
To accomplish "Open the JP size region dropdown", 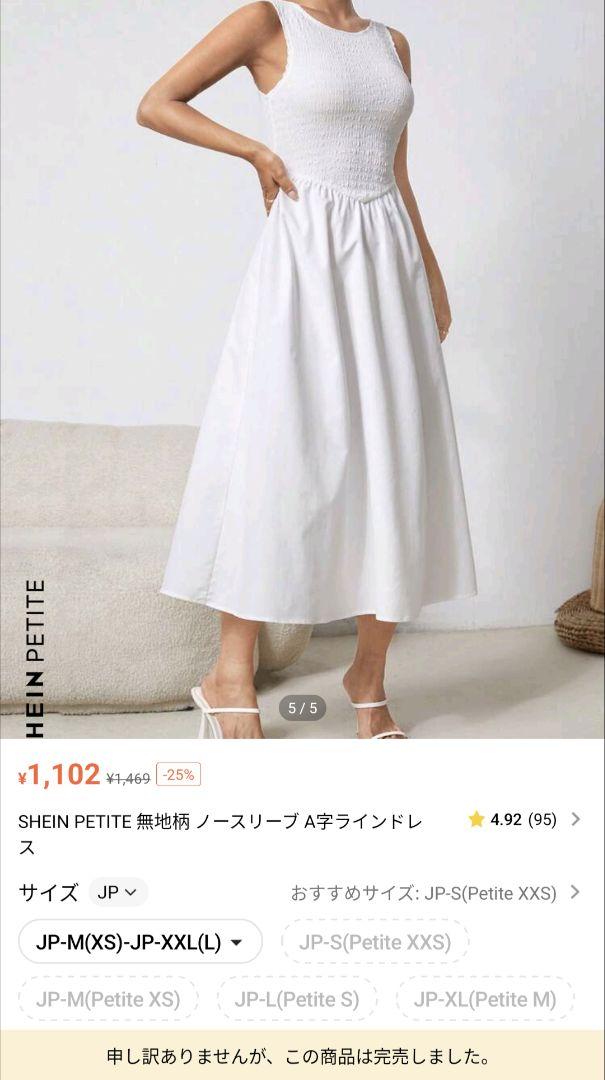I will click(118, 892).
